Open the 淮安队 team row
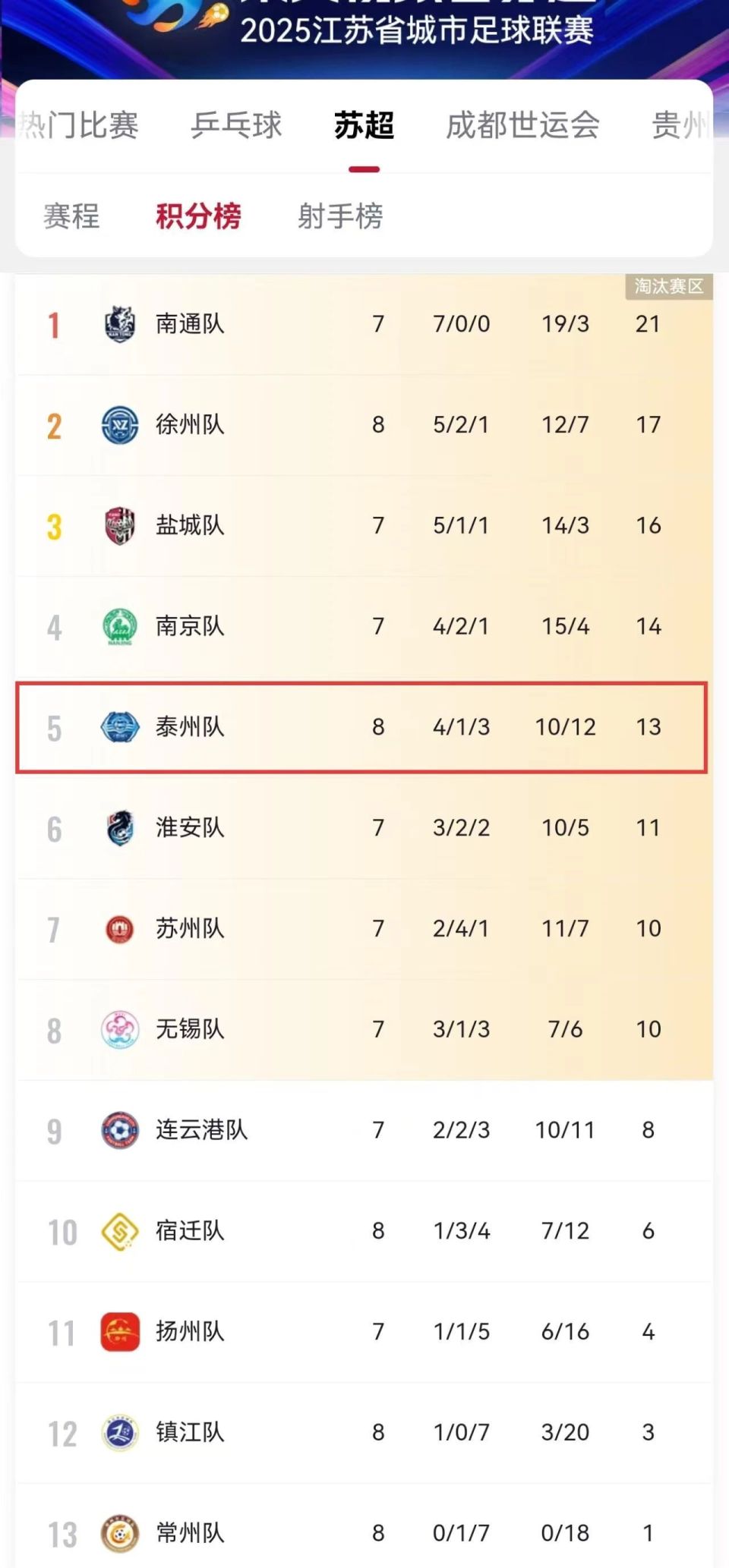The image size is (729, 1568). tap(364, 828)
